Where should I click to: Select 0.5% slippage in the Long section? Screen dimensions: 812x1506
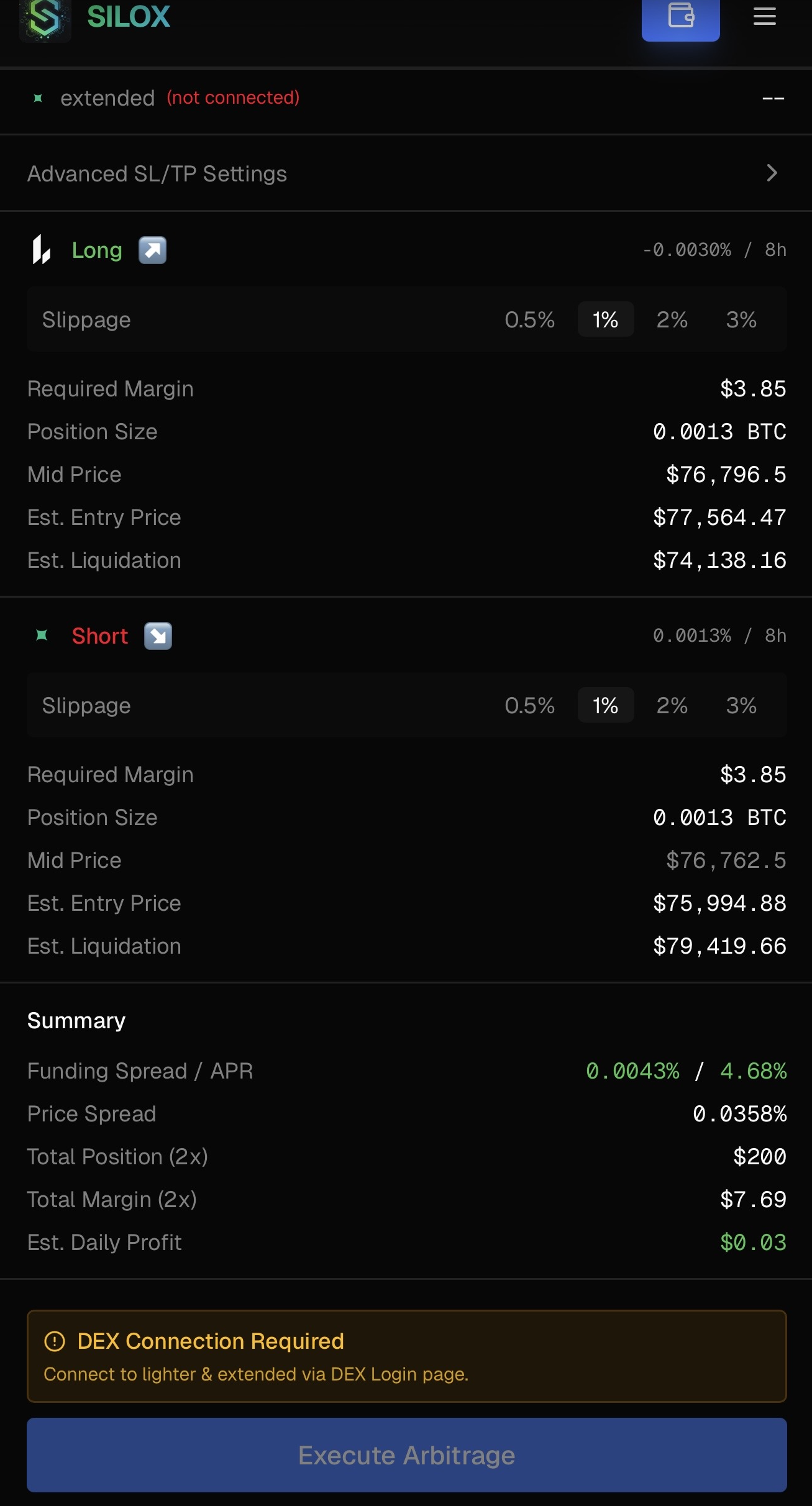pos(529,319)
